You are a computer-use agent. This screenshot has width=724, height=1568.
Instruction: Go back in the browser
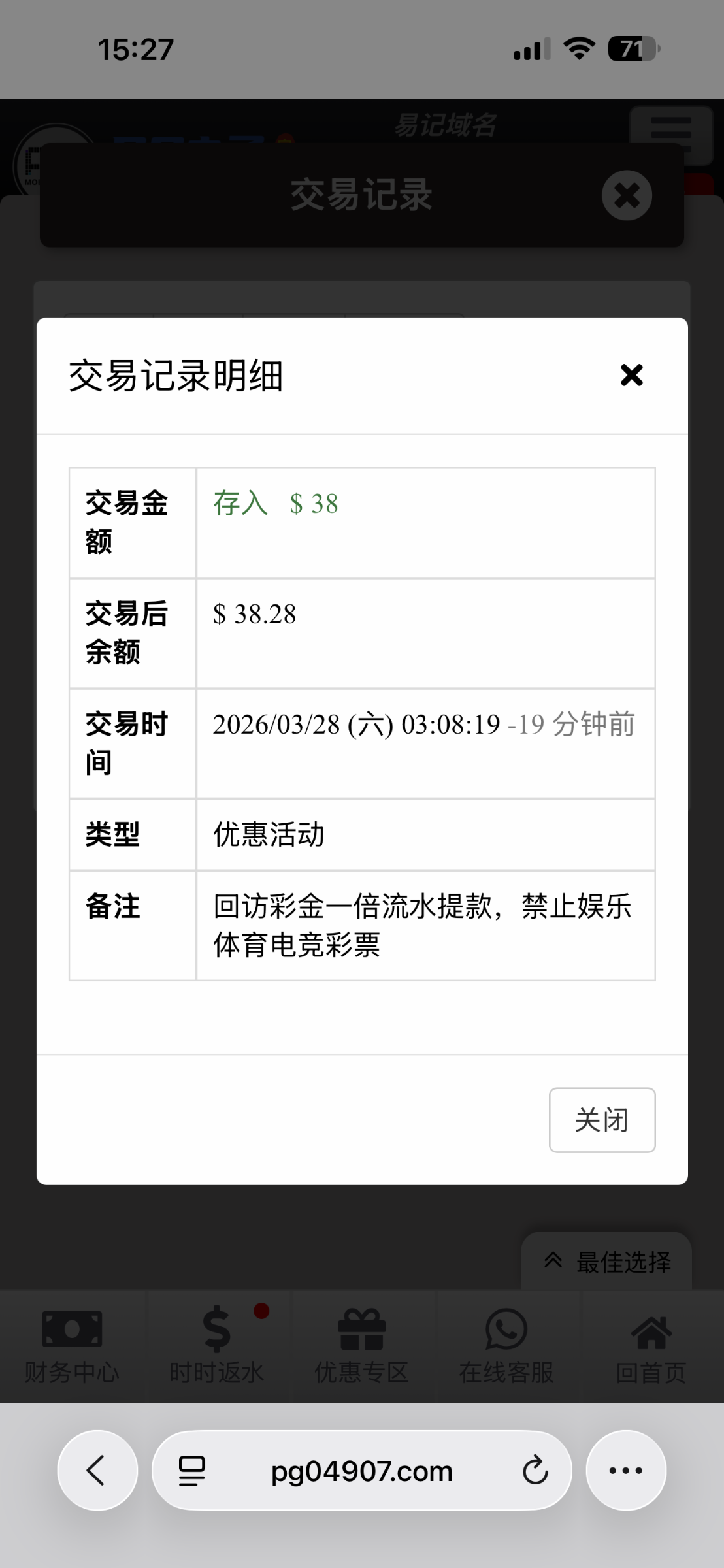click(x=97, y=1471)
